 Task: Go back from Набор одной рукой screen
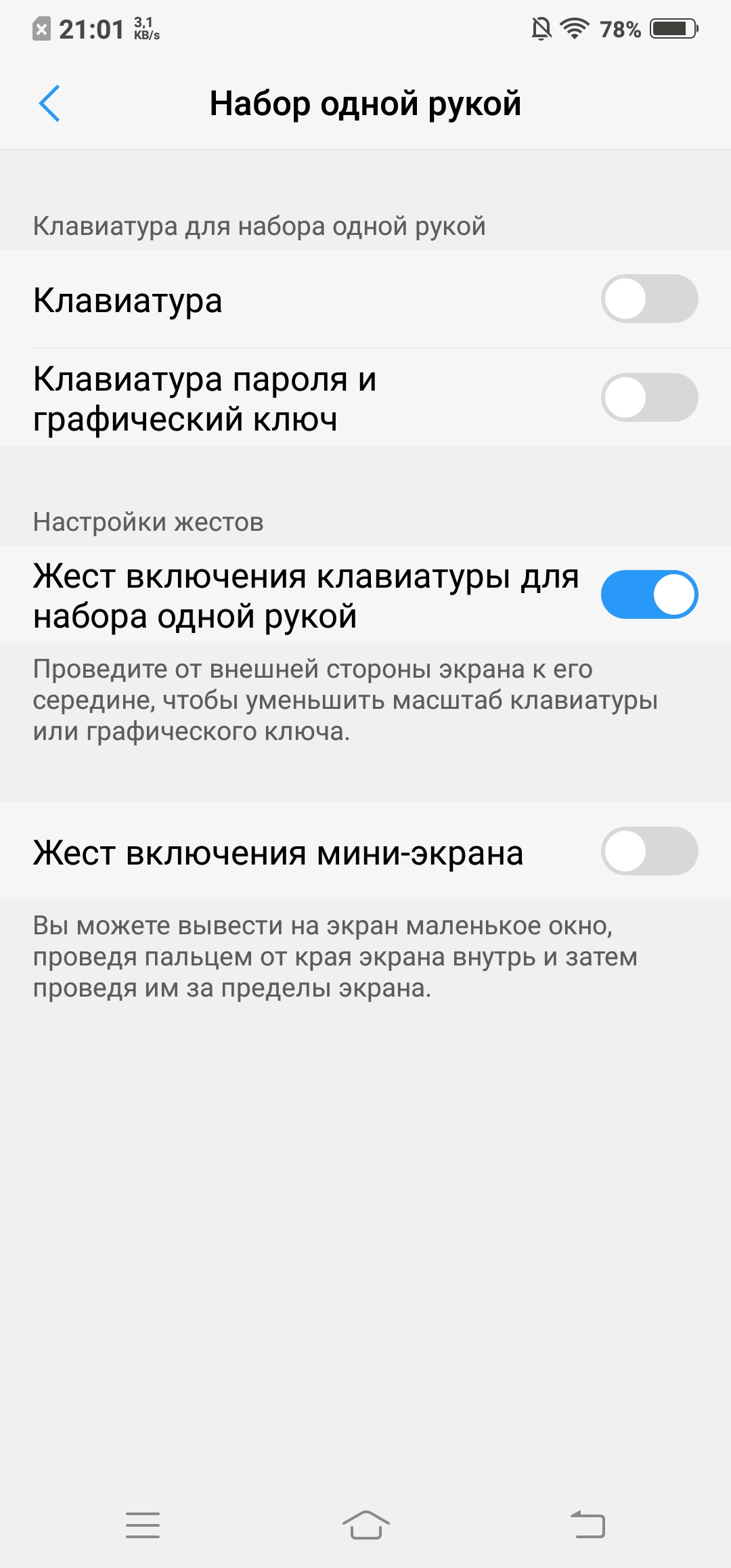[x=49, y=104]
